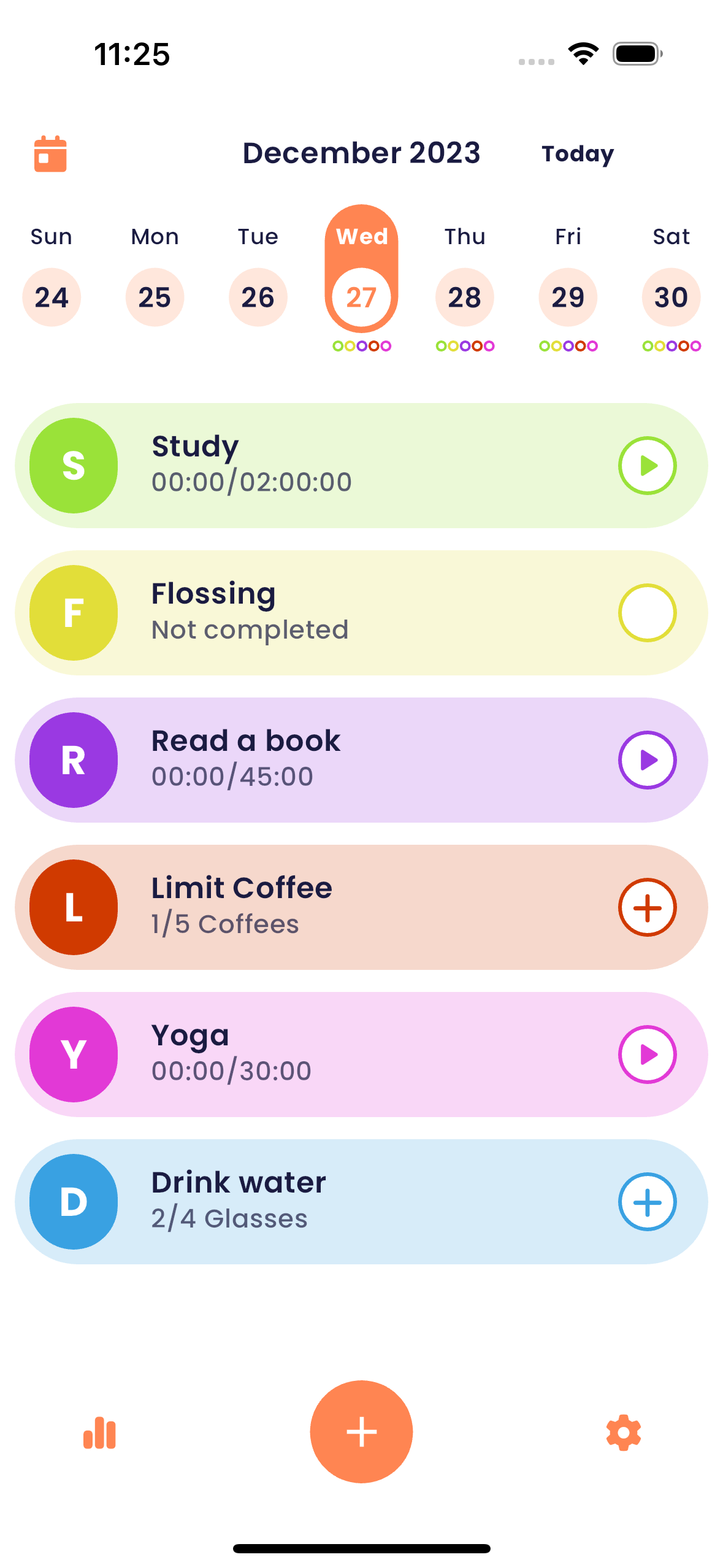Jump to Today
723x1568 pixels.
pos(576,153)
